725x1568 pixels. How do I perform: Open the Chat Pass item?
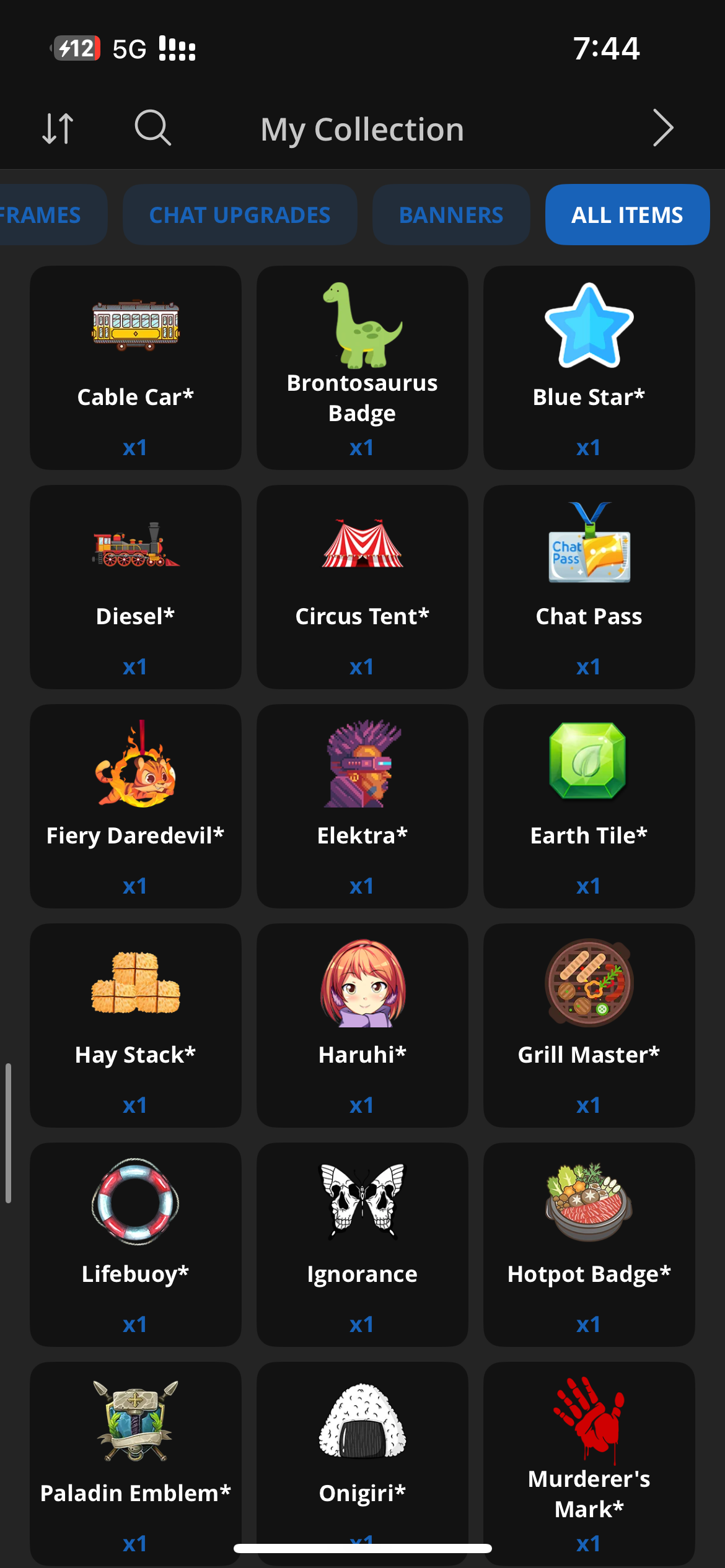click(x=589, y=587)
